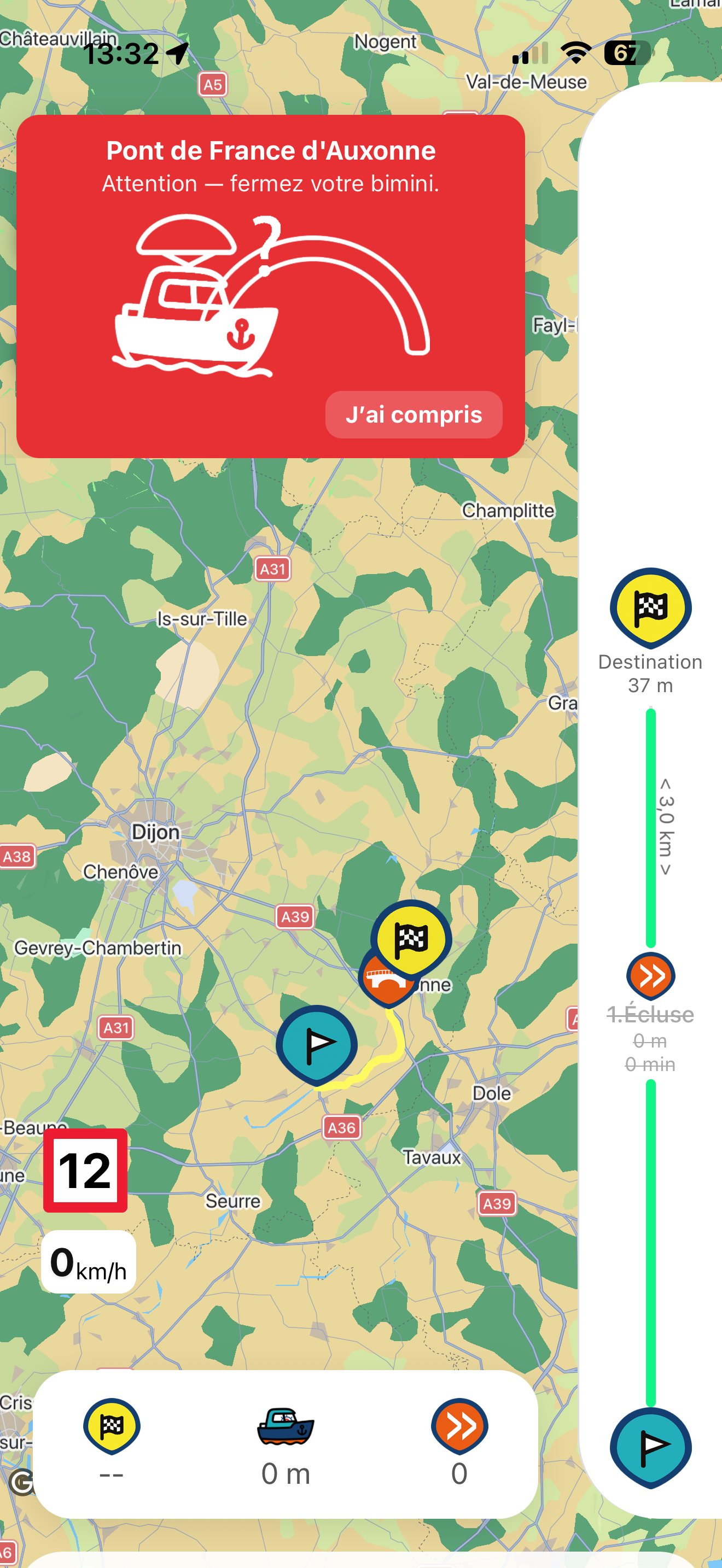
Task: Tap the orange double-arrow icon in bottom panel
Action: click(459, 1425)
